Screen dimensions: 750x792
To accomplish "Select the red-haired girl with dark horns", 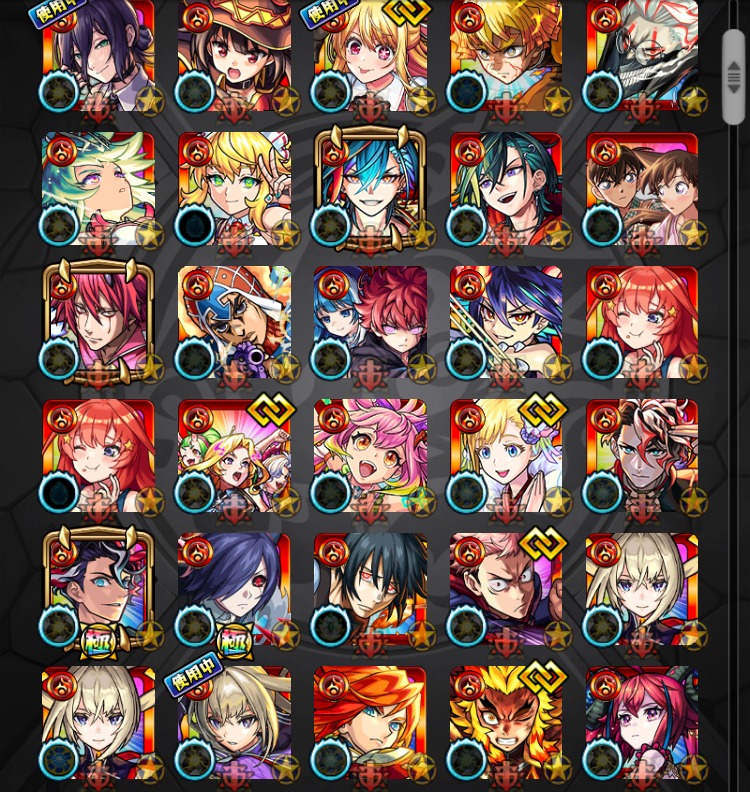I will coord(642,723).
